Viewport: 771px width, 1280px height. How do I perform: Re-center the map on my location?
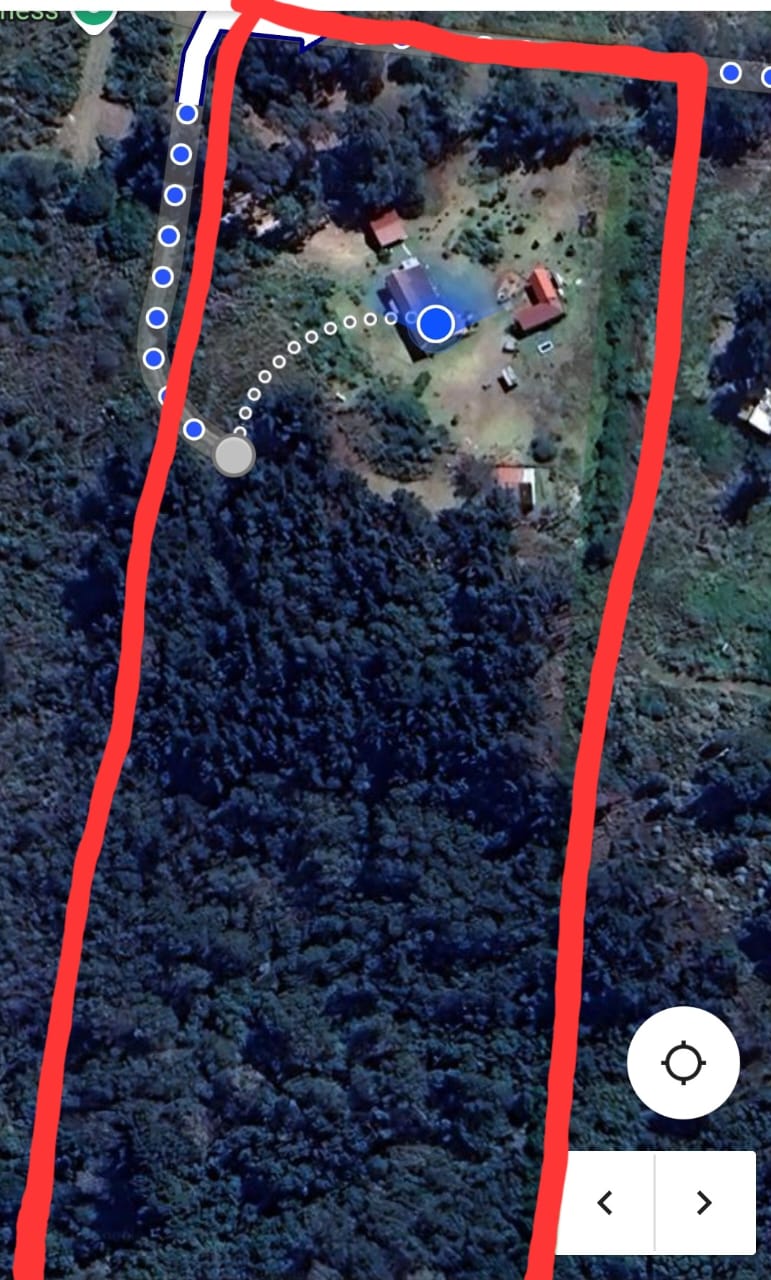tap(683, 1062)
